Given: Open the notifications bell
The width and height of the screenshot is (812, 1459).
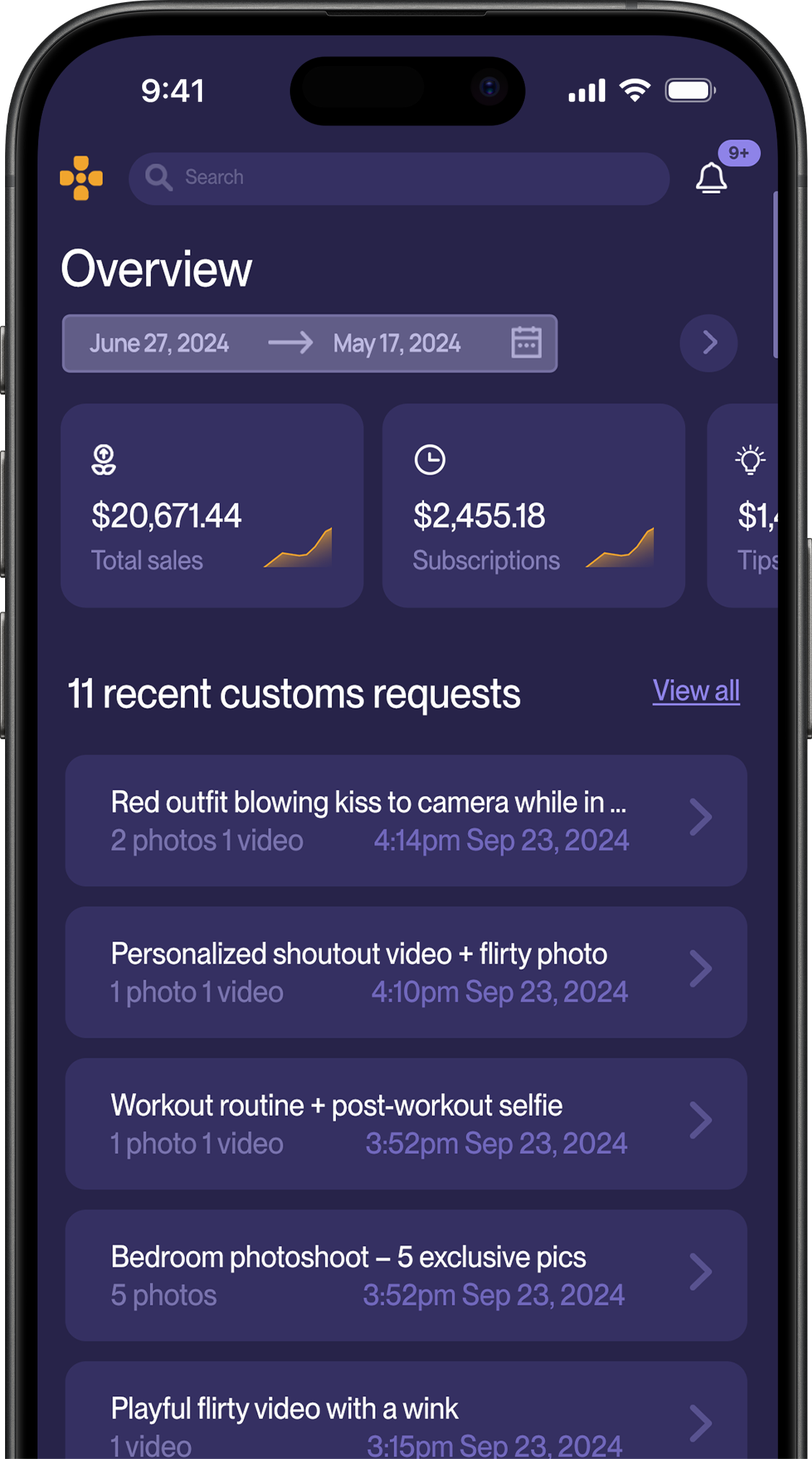Looking at the screenshot, I should (711, 178).
